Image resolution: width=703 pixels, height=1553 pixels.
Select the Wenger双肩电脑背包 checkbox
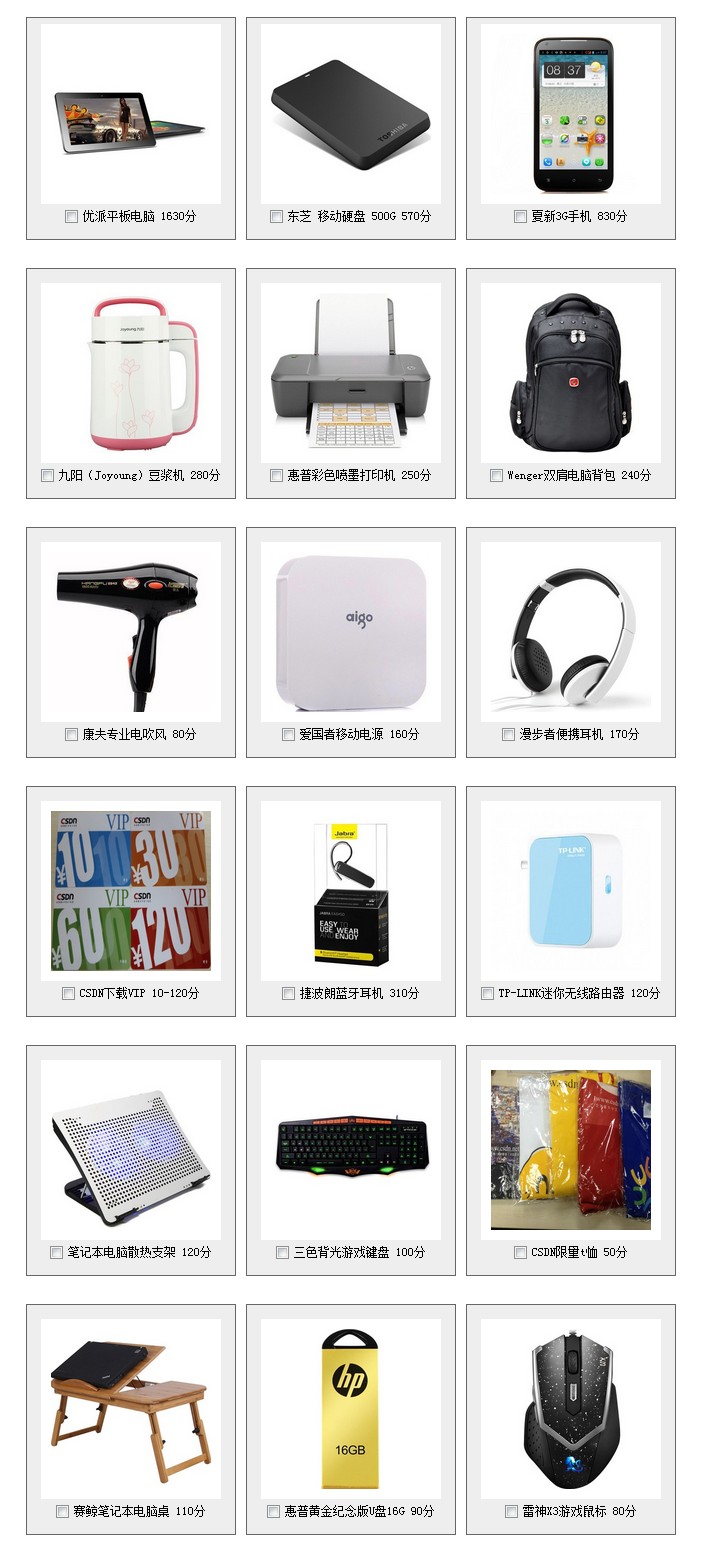tap(496, 475)
